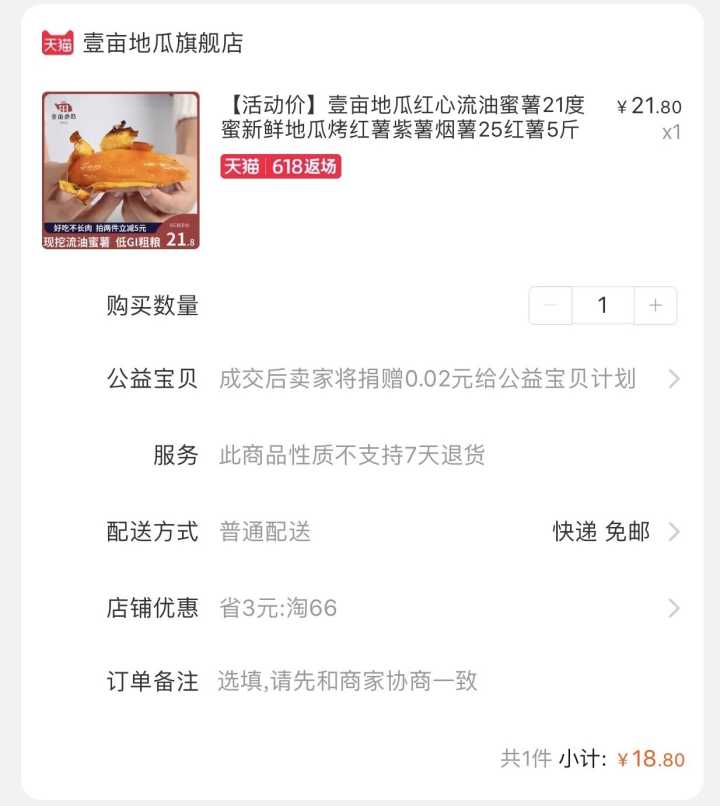Decrease purchase quantity with minus button
Viewport: 720px width, 806px height.
click(550, 306)
